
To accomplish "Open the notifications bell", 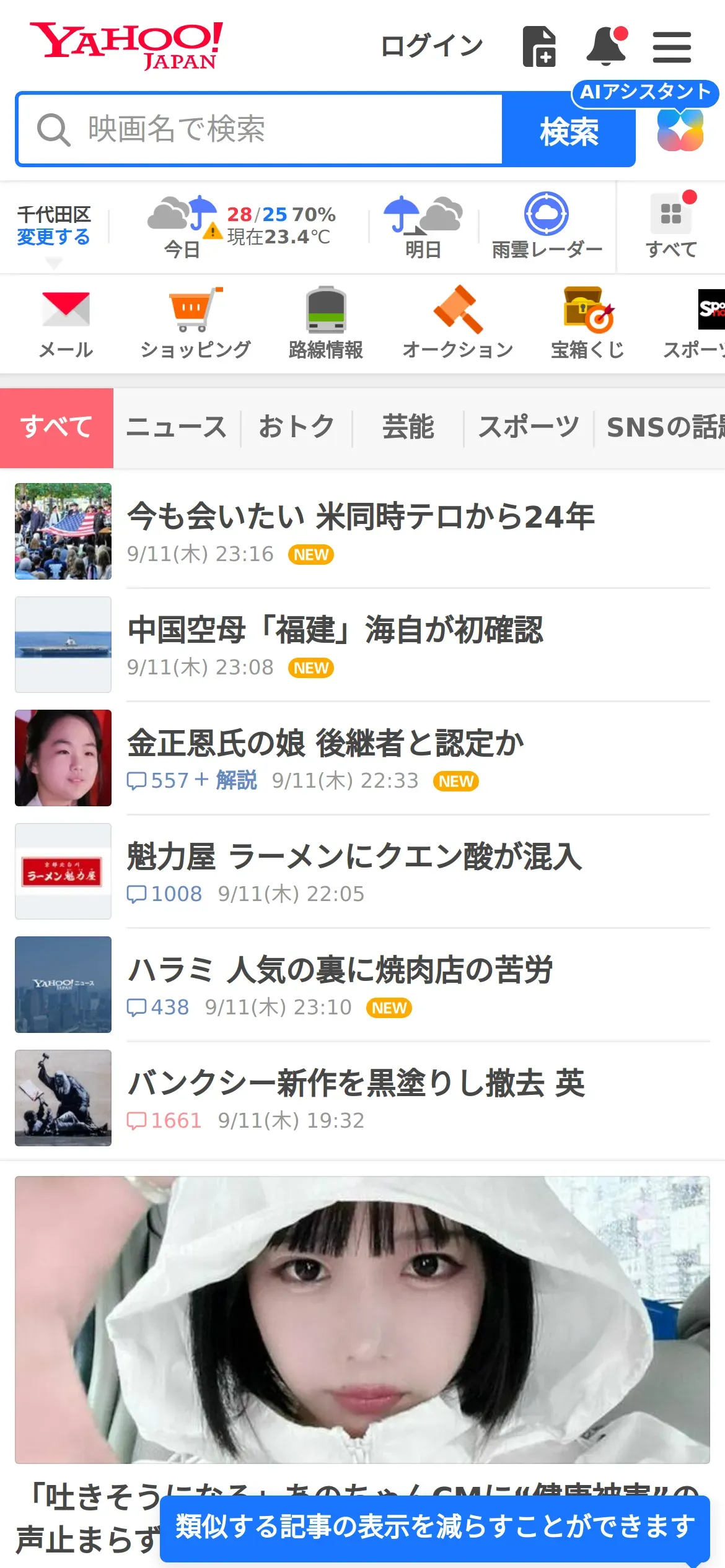I will (606, 46).
